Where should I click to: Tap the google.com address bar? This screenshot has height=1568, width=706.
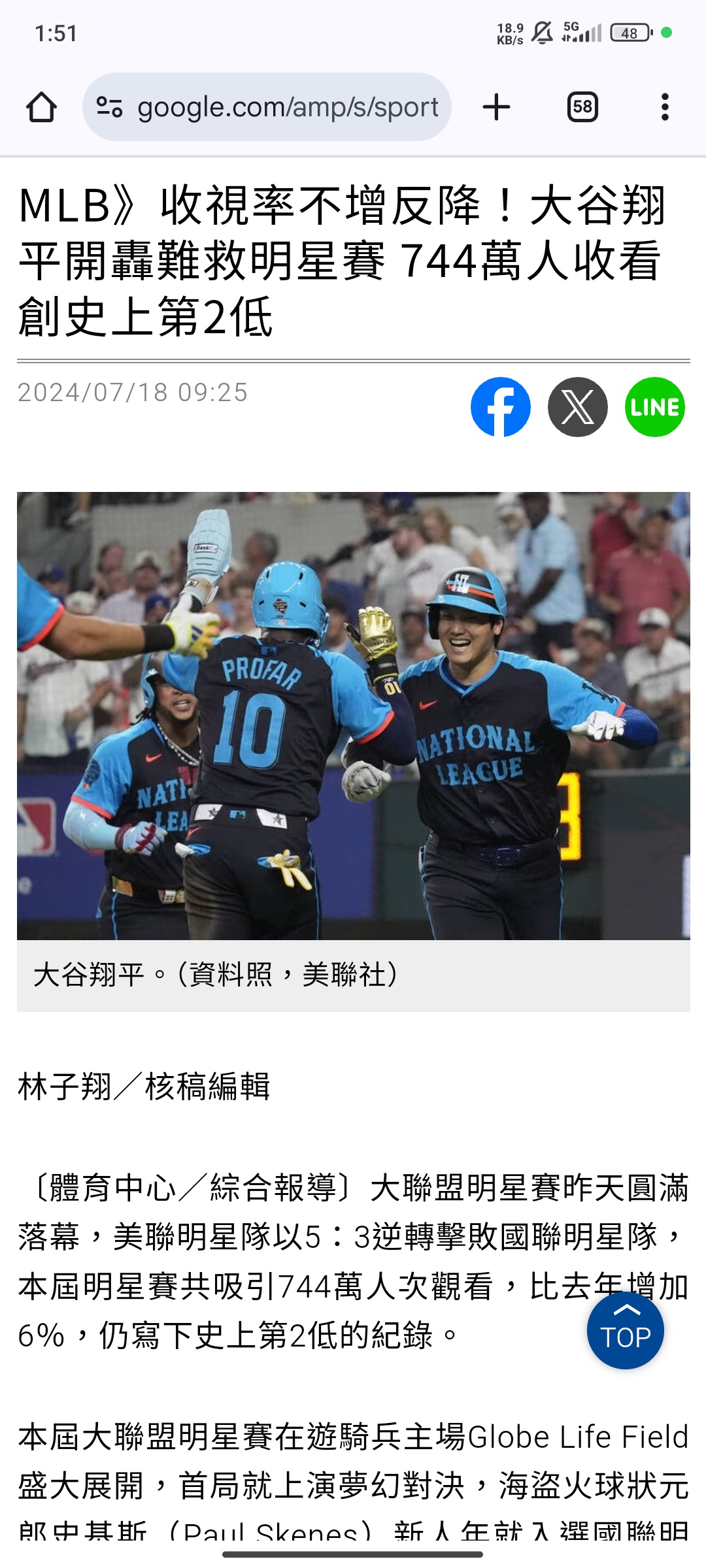pyautogui.click(x=288, y=107)
